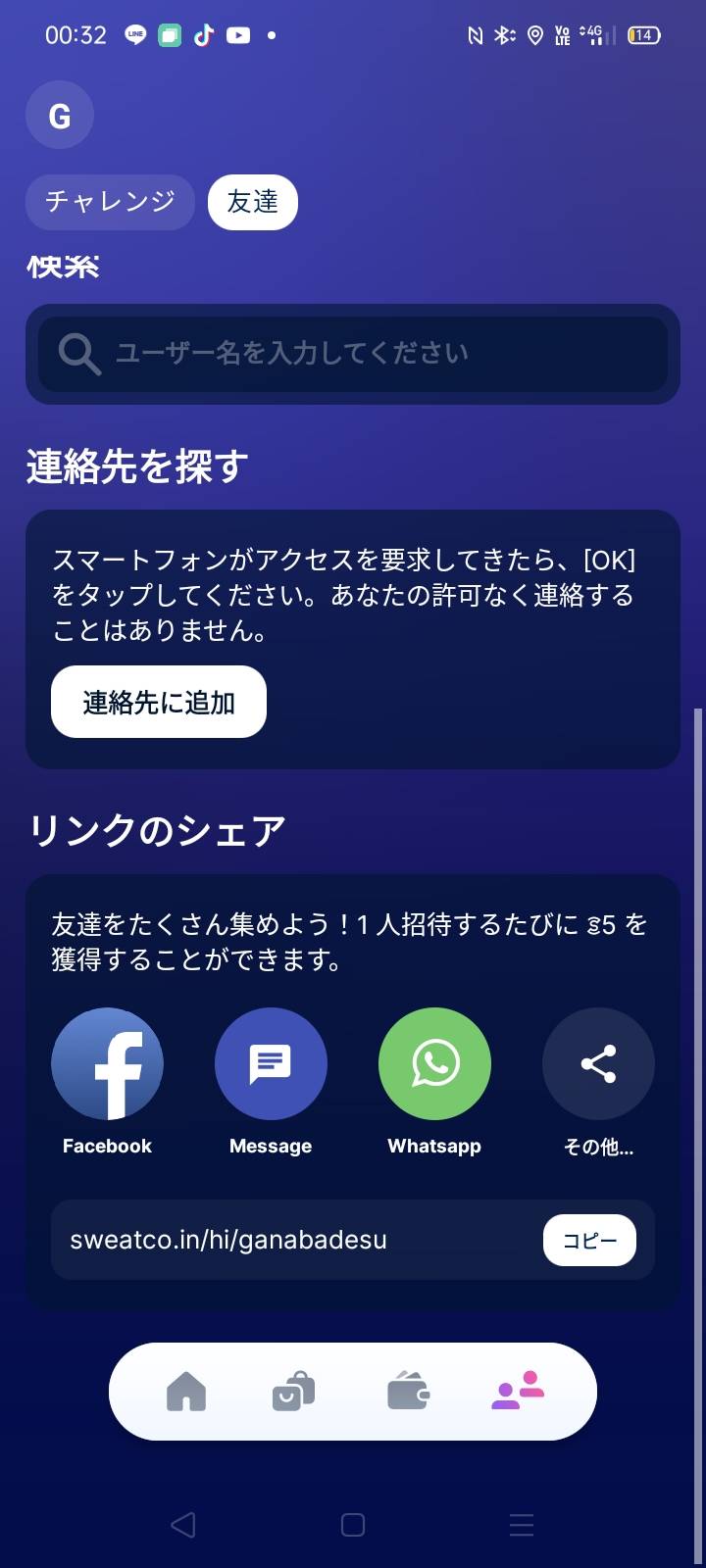The height and width of the screenshot is (1568, 706).
Task: Open the recent apps system button
Action: point(522,1525)
